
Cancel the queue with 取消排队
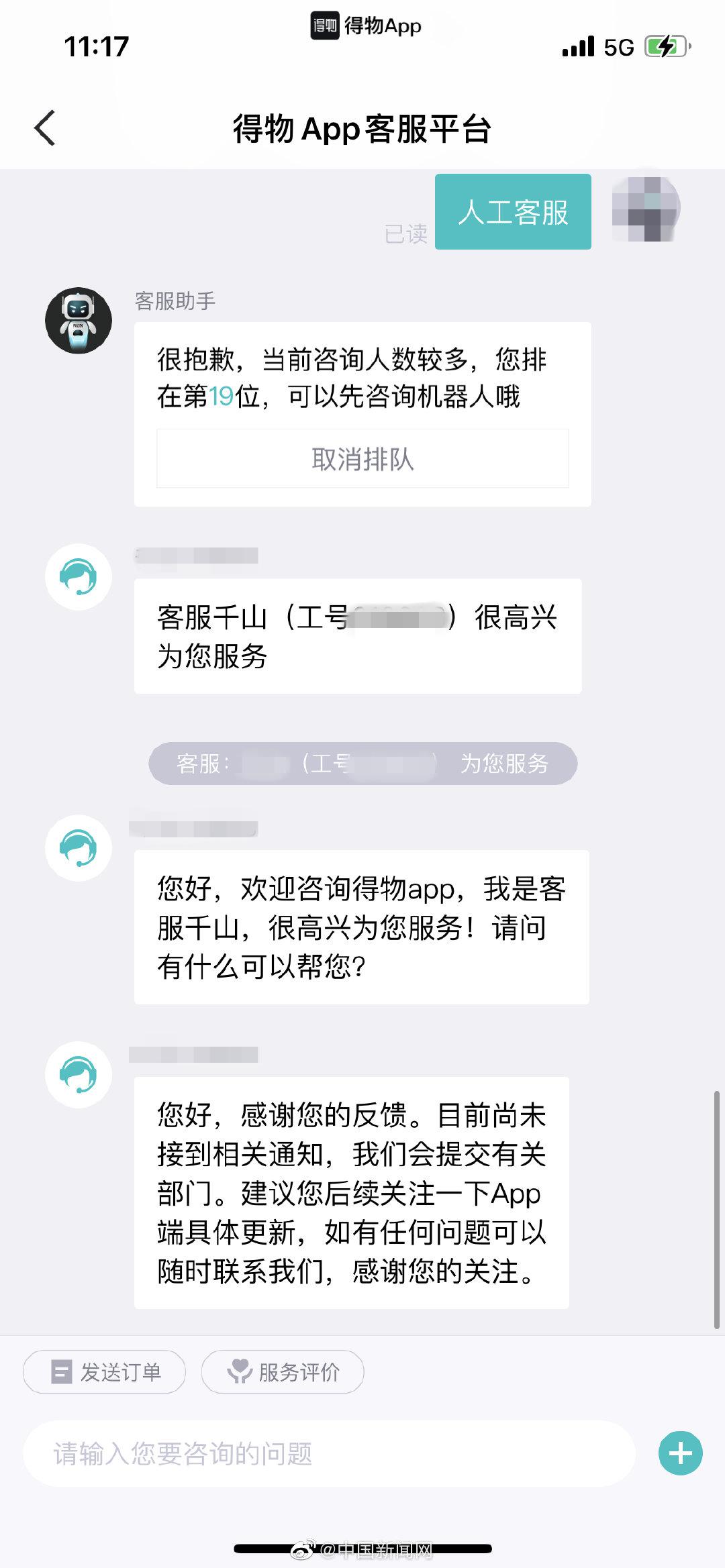(362, 459)
